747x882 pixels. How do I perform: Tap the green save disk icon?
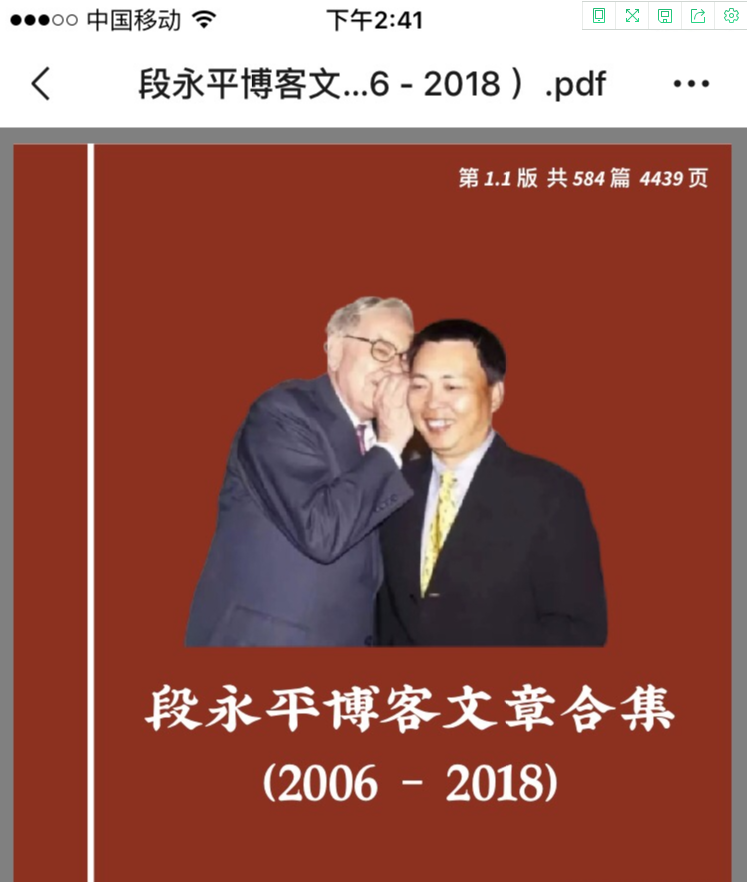(x=665, y=15)
